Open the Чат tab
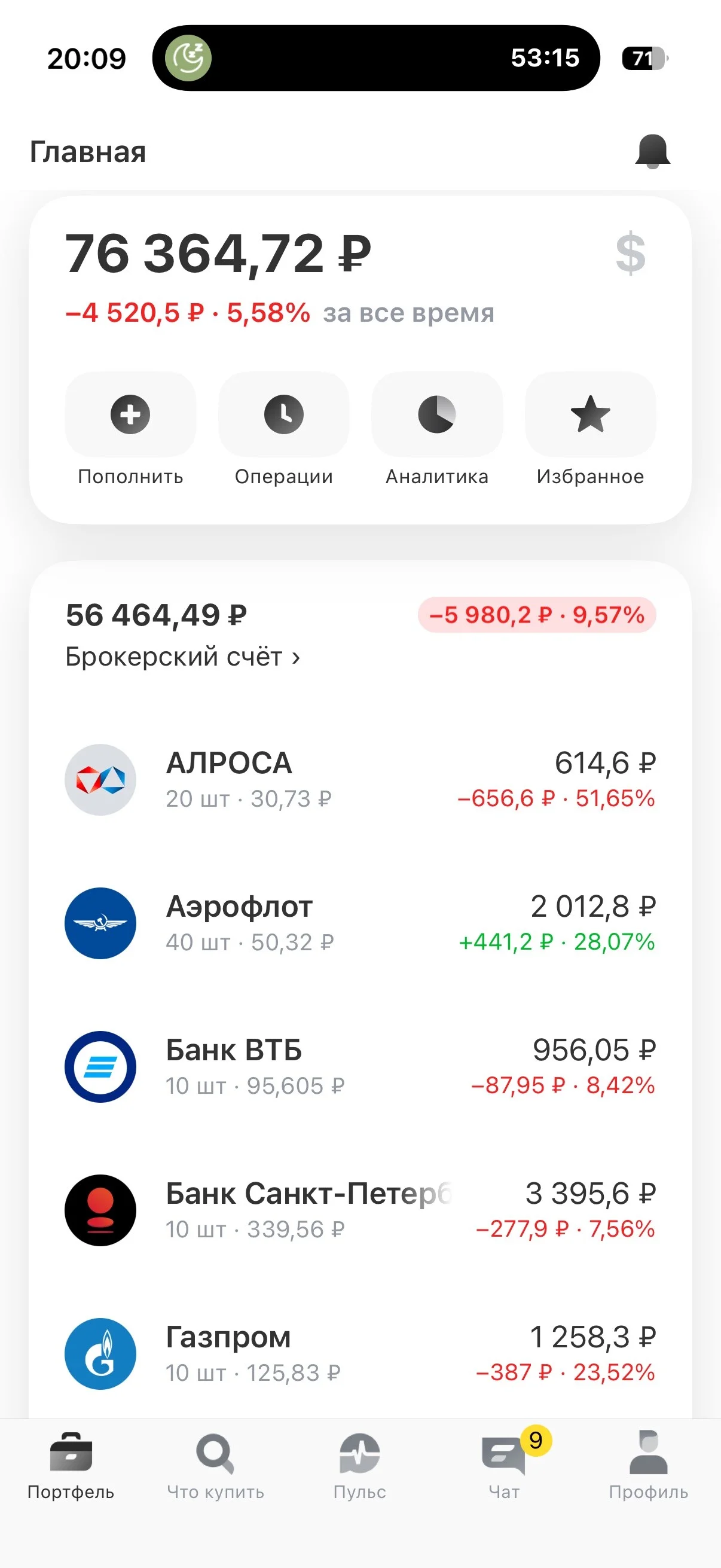721x1568 pixels. 505,1466
